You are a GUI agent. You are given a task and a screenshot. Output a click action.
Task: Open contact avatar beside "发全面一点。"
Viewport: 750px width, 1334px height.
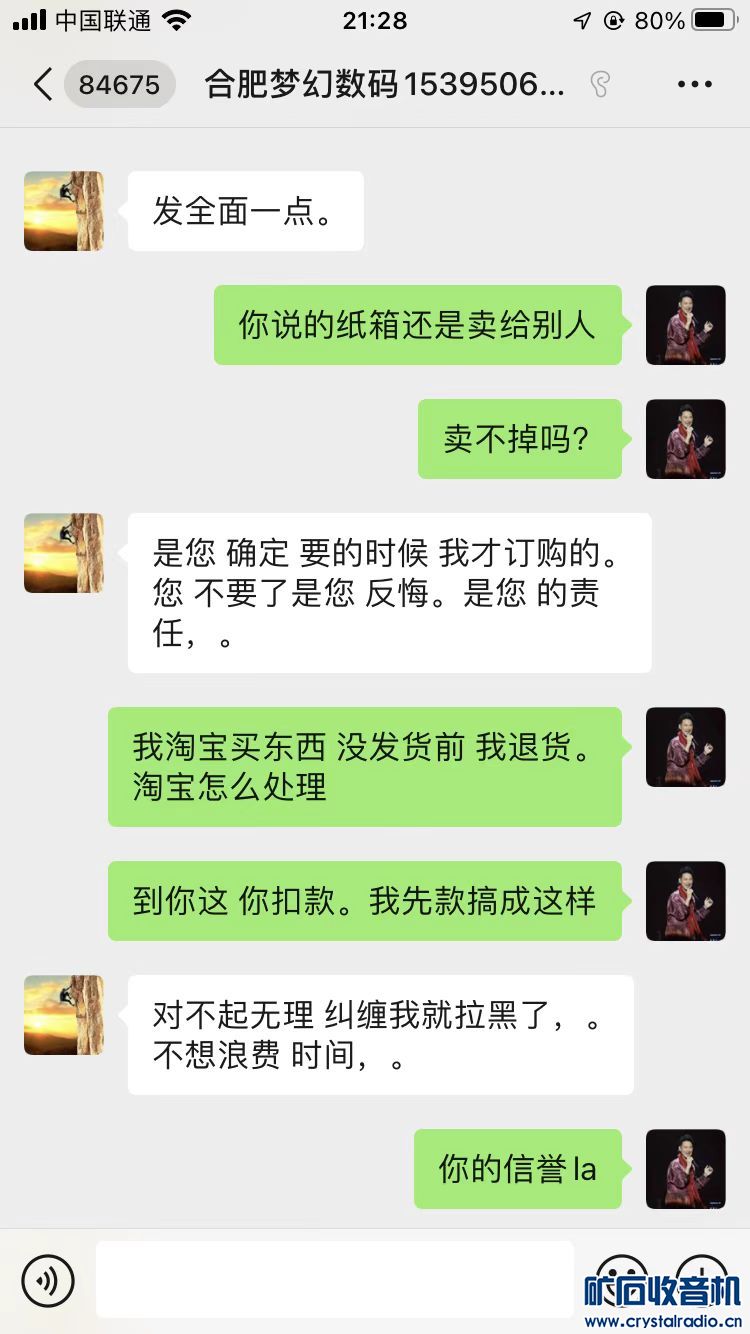[64, 211]
